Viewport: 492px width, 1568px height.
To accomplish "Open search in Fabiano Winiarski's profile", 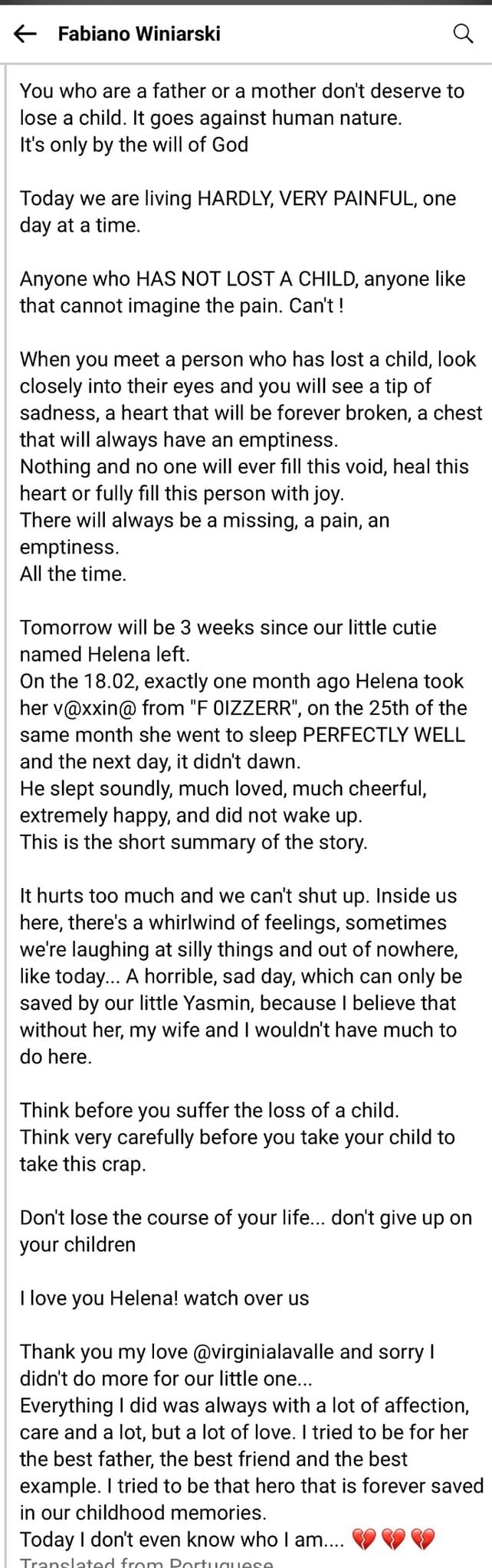I will (x=463, y=34).
